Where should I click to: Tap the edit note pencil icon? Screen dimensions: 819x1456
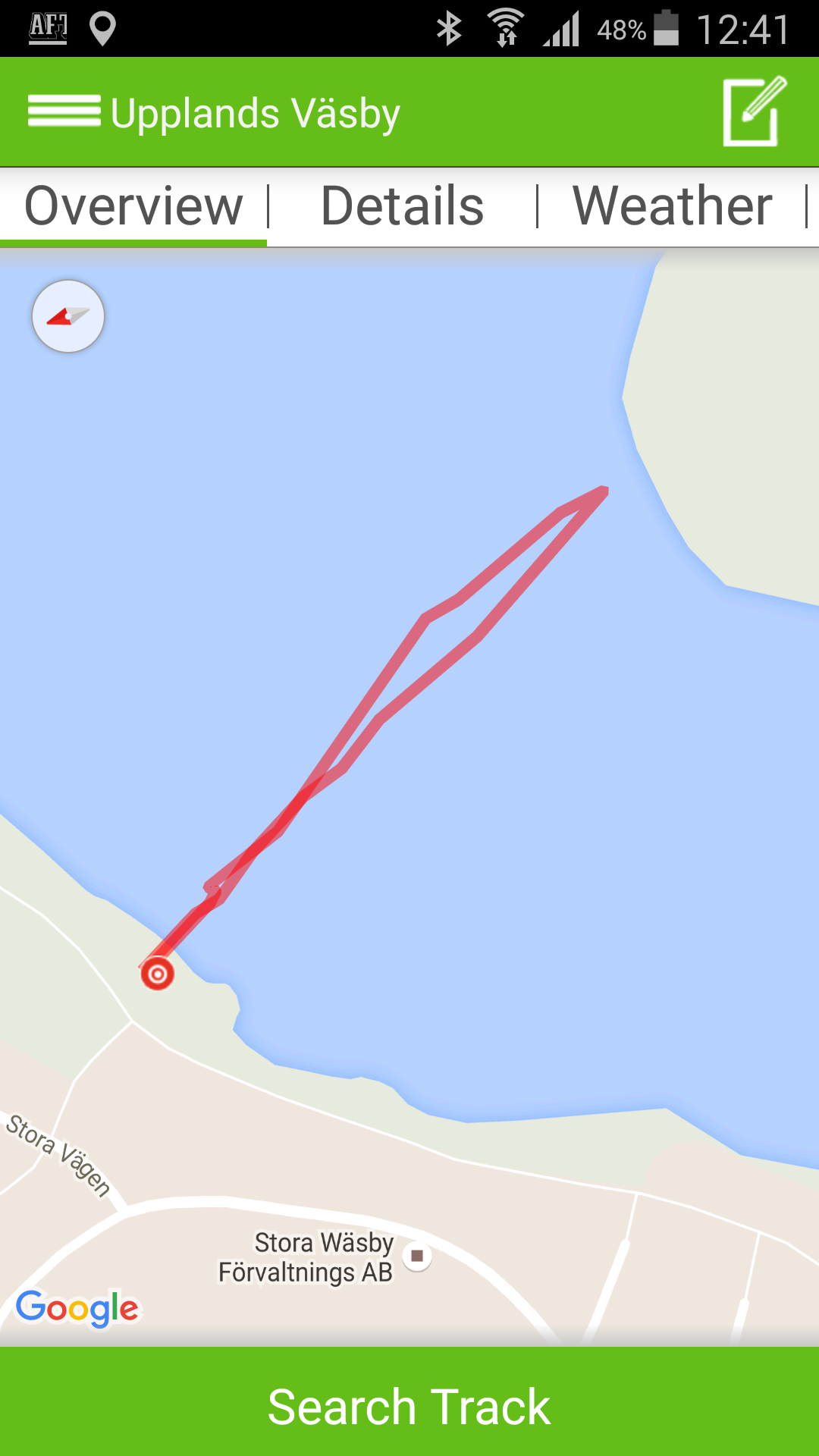[755, 111]
